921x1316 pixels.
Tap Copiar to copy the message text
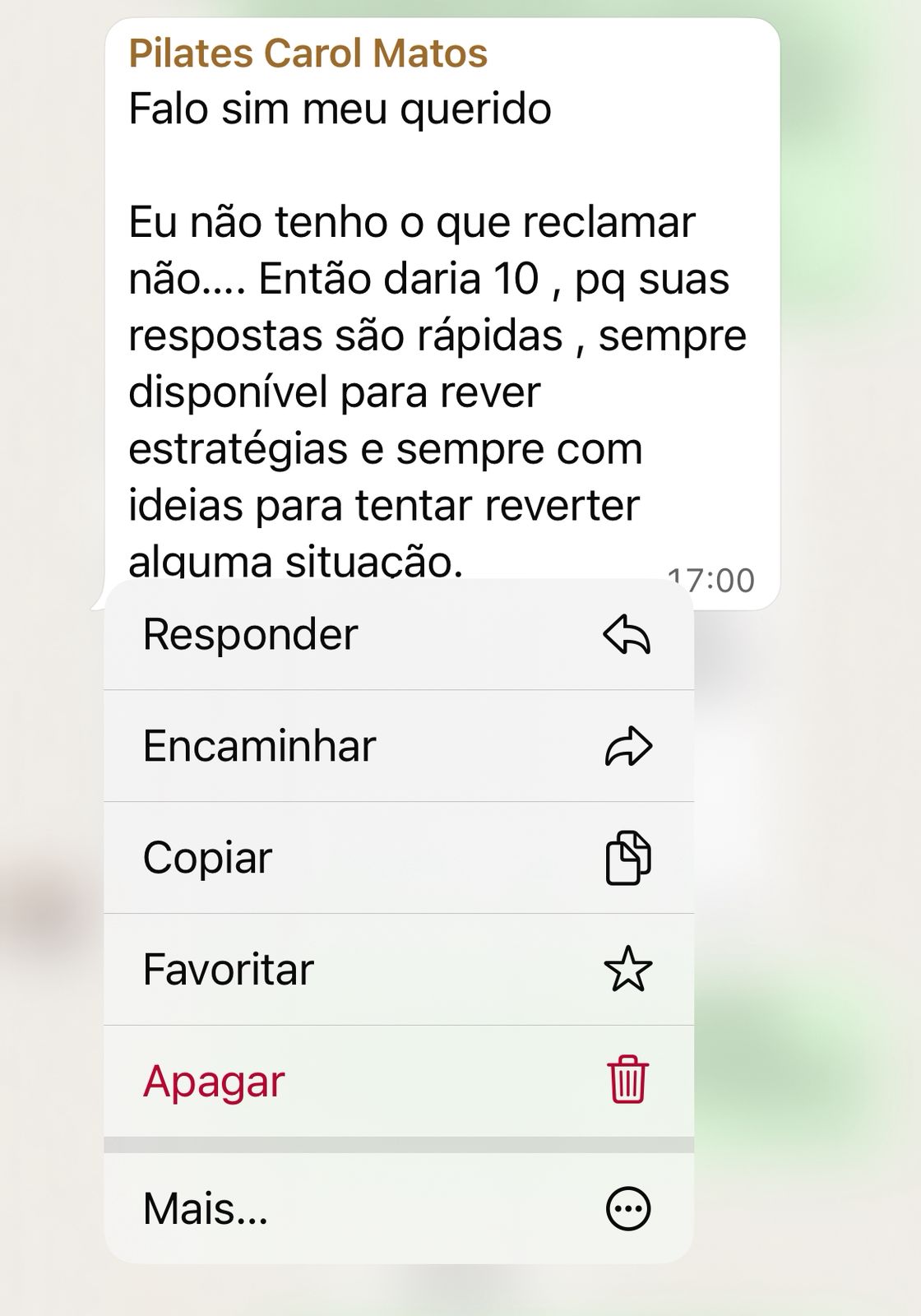(x=398, y=858)
